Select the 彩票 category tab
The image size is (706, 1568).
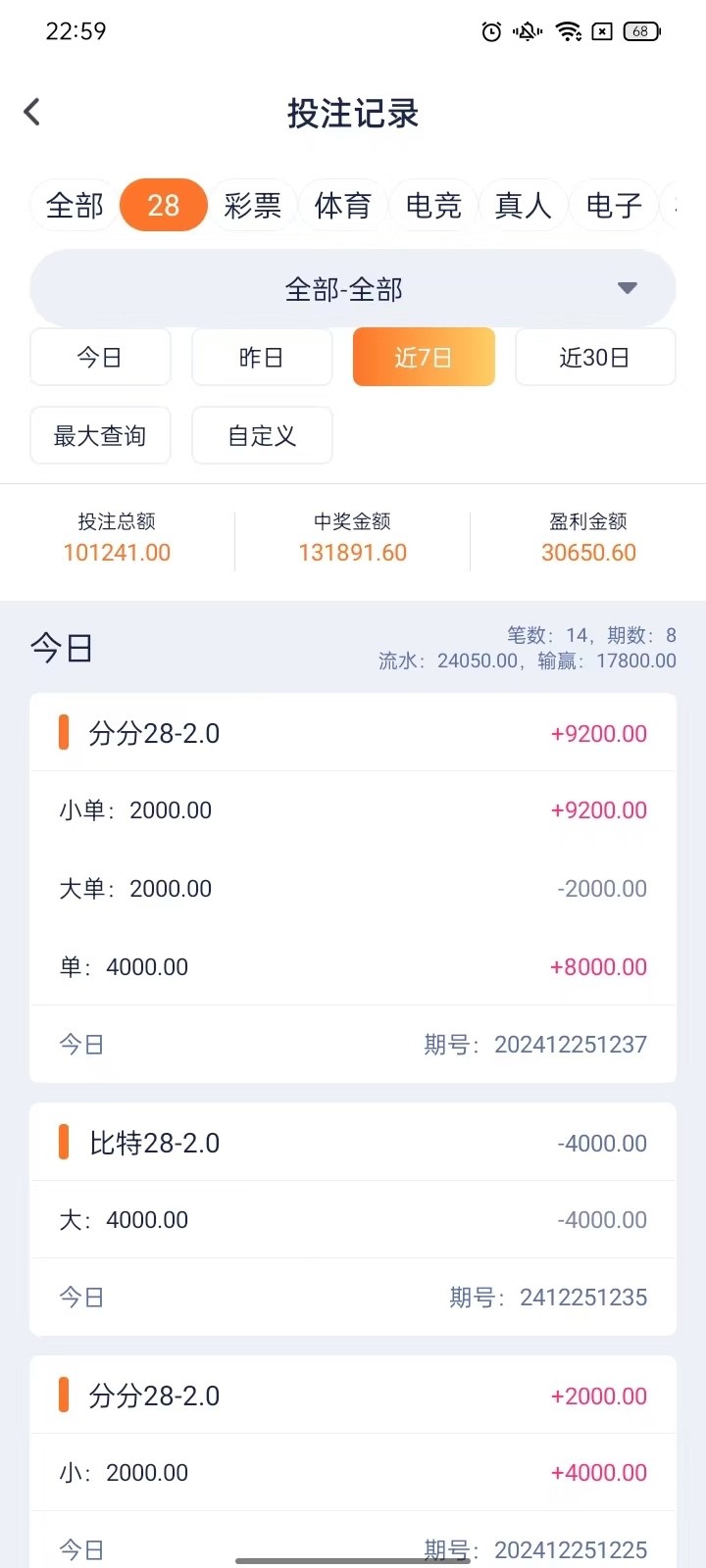pos(253,206)
